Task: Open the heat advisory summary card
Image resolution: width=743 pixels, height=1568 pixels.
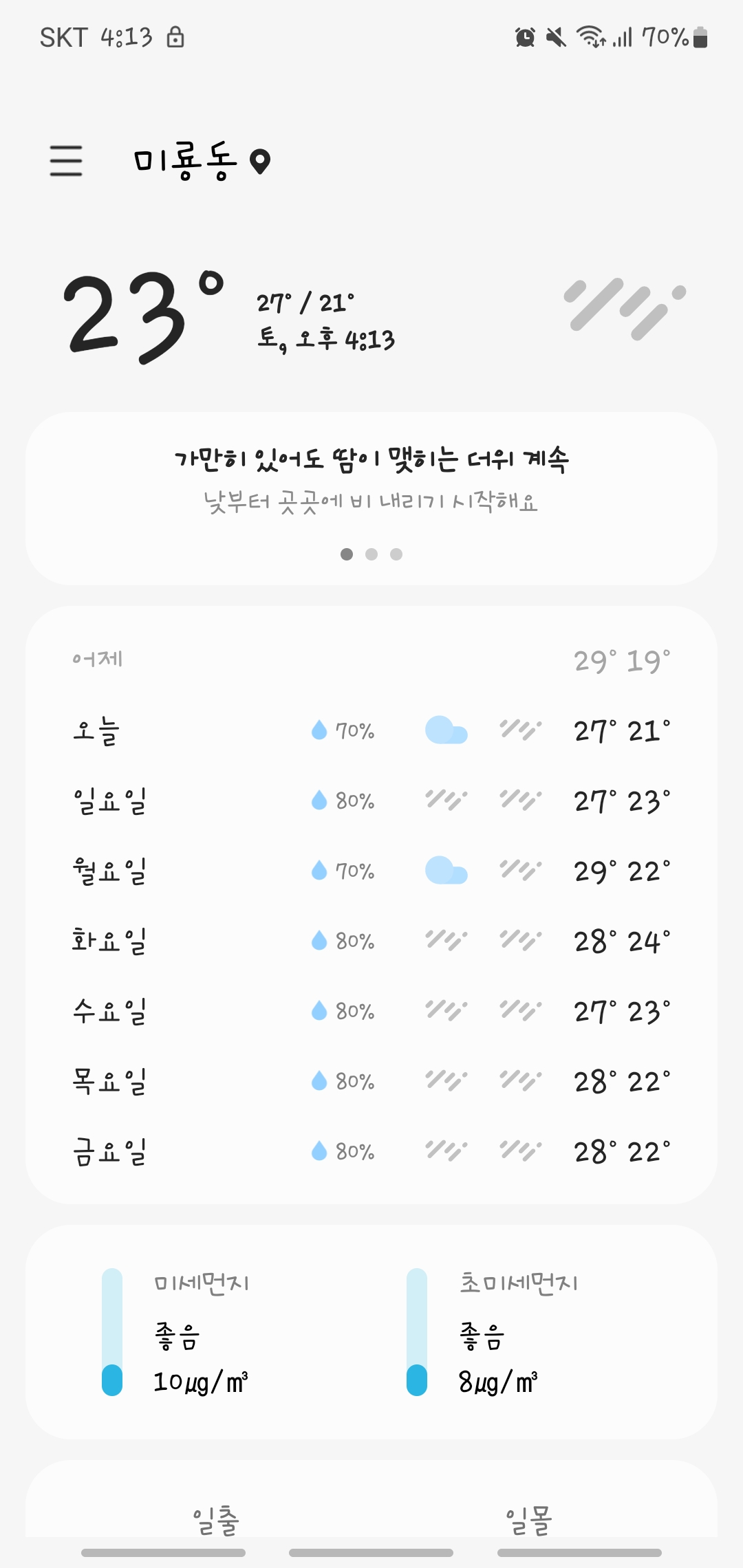Action: pyautogui.click(x=371, y=480)
